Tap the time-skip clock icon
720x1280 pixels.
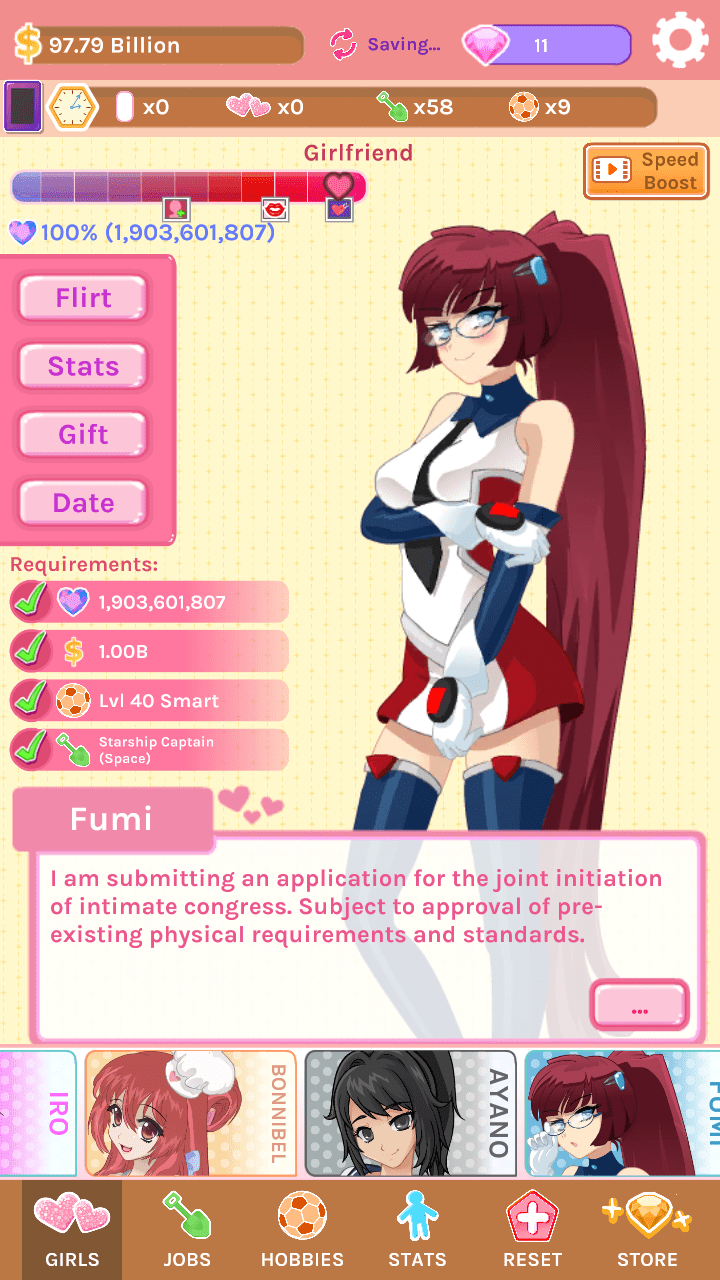(73, 106)
